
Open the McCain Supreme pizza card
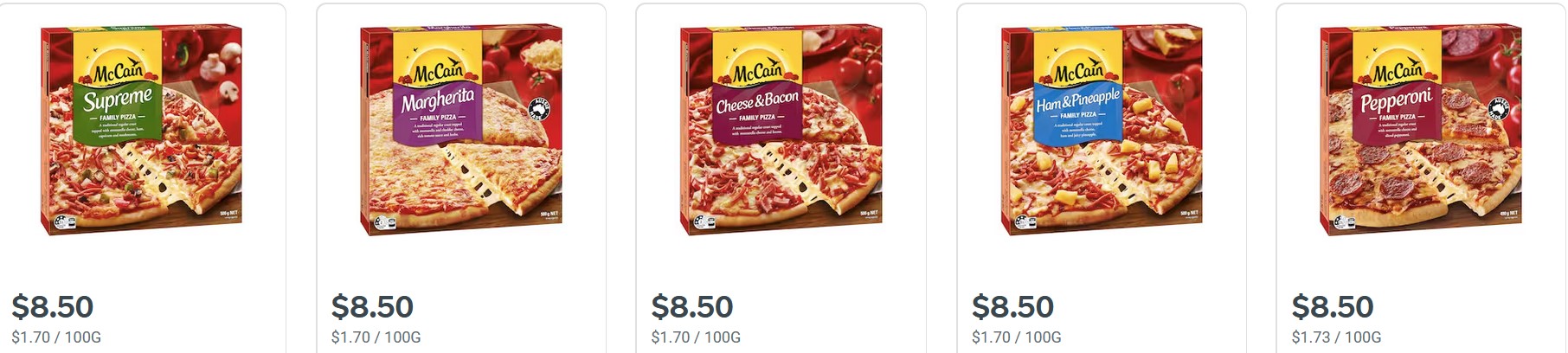[x=141, y=130]
